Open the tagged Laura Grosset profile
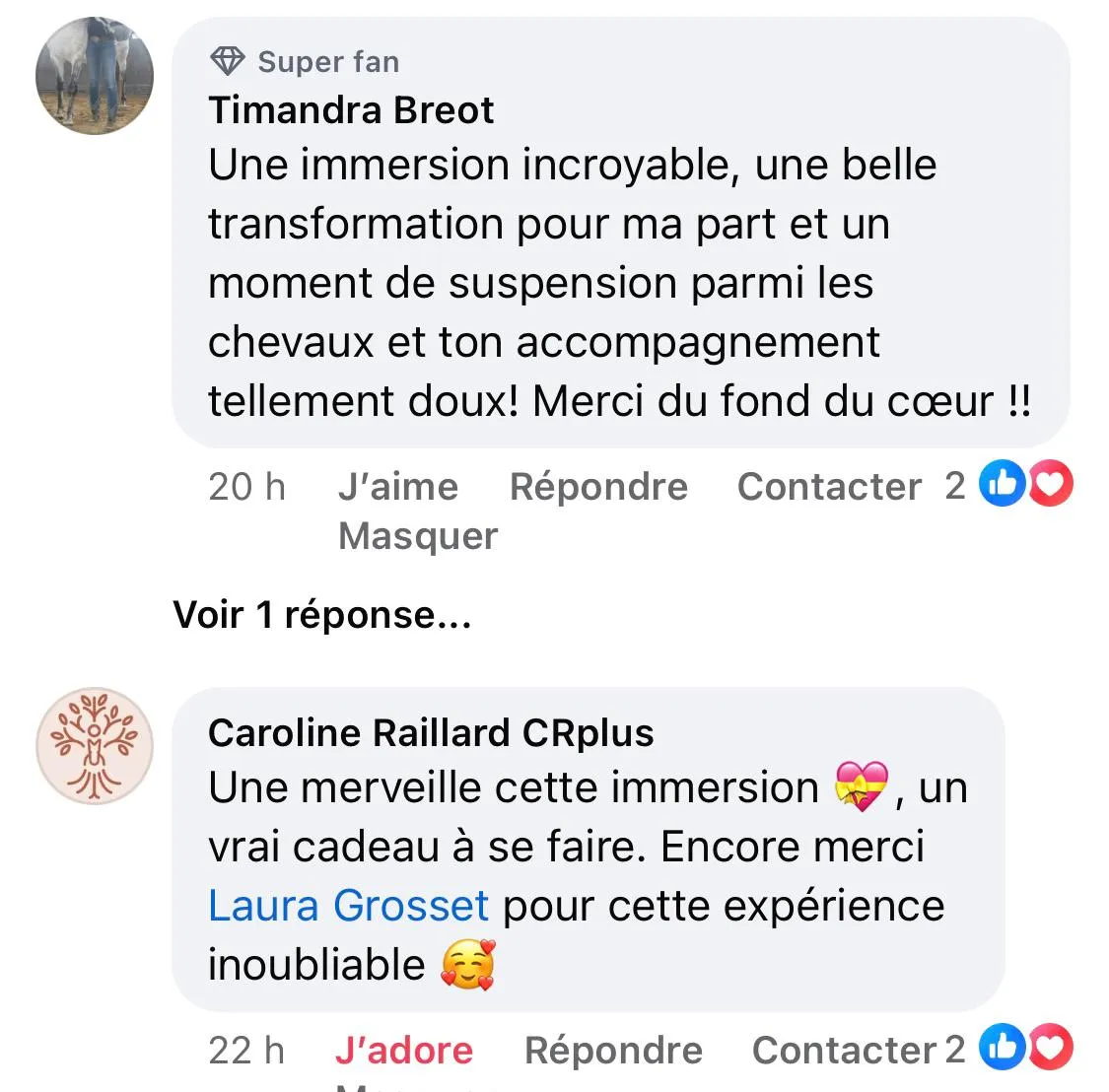The image size is (1109, 1092). 348,906
